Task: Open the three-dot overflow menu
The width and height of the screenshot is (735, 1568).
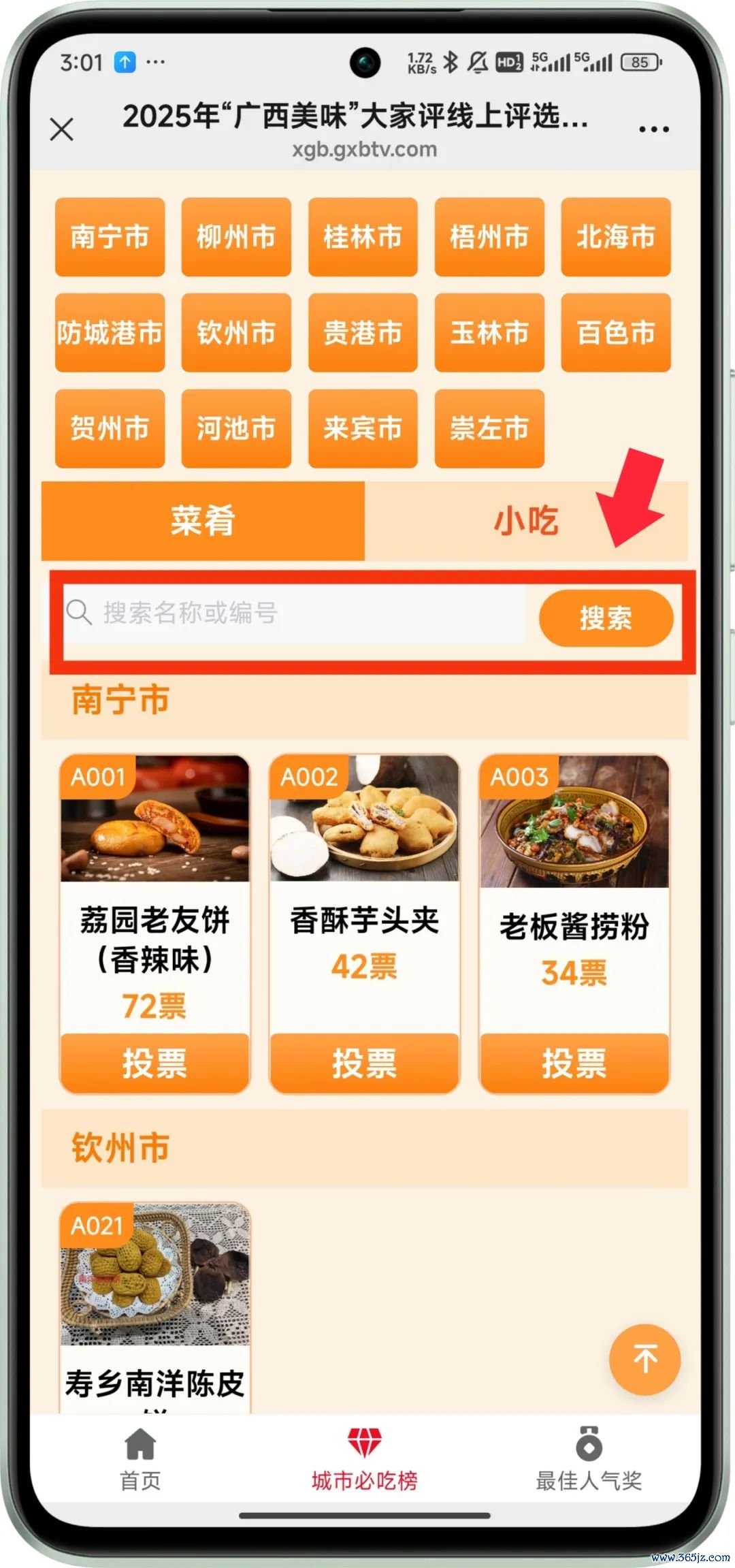Action: pyautogui.click(x=653, y=129)
